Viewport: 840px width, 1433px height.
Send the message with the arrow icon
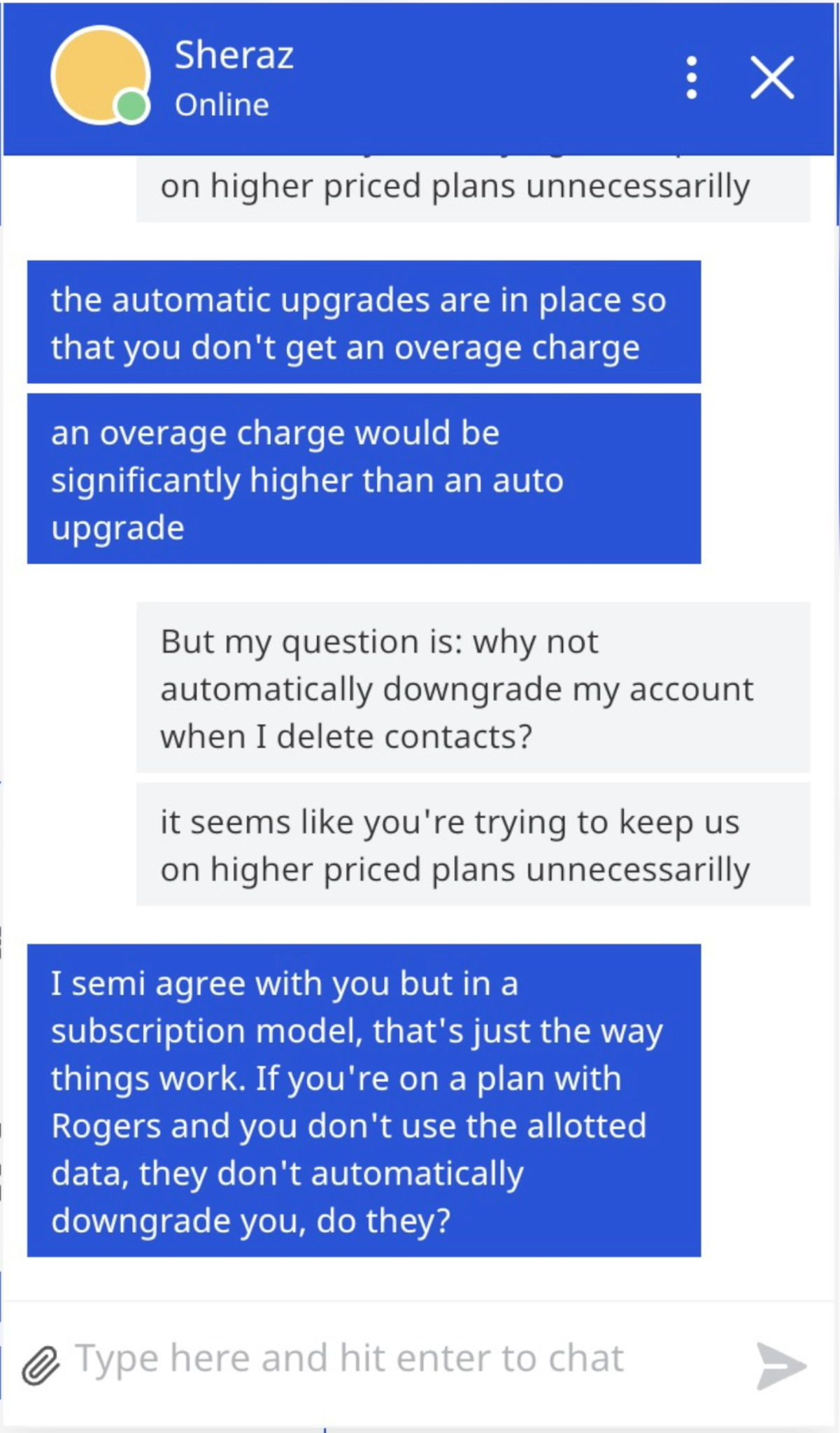click(781, 1366)
